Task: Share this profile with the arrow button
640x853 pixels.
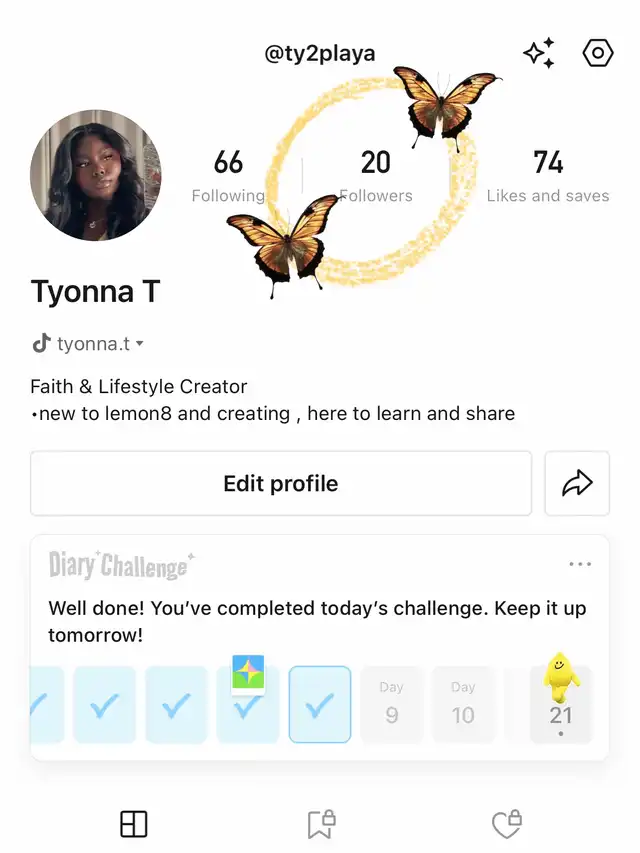Action: pos(577,484)
